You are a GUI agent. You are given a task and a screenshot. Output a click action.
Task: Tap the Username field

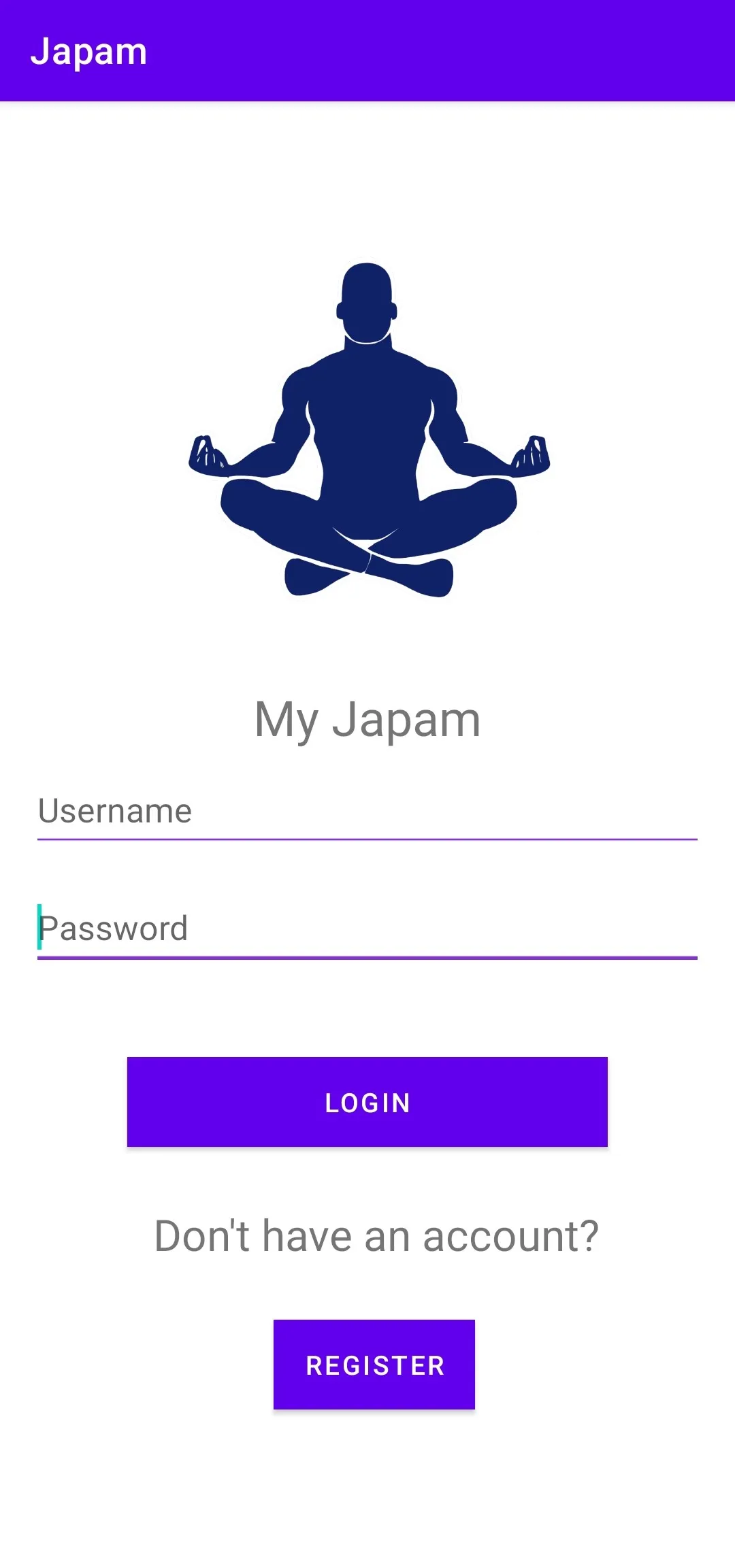367,812
